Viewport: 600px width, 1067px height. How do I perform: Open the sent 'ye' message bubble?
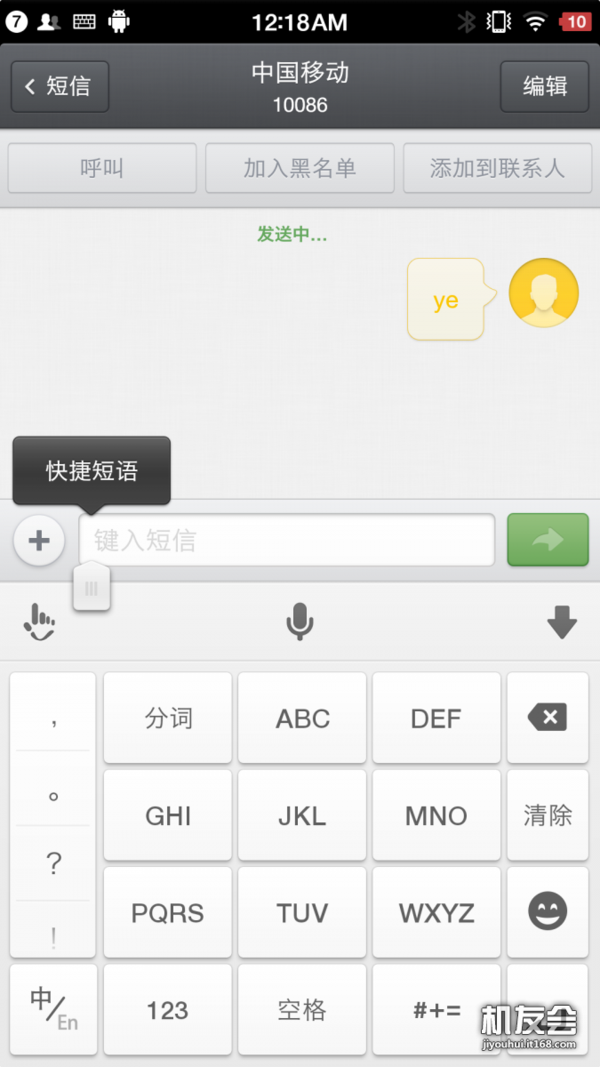pyautogui.click(x=446, y=300)
